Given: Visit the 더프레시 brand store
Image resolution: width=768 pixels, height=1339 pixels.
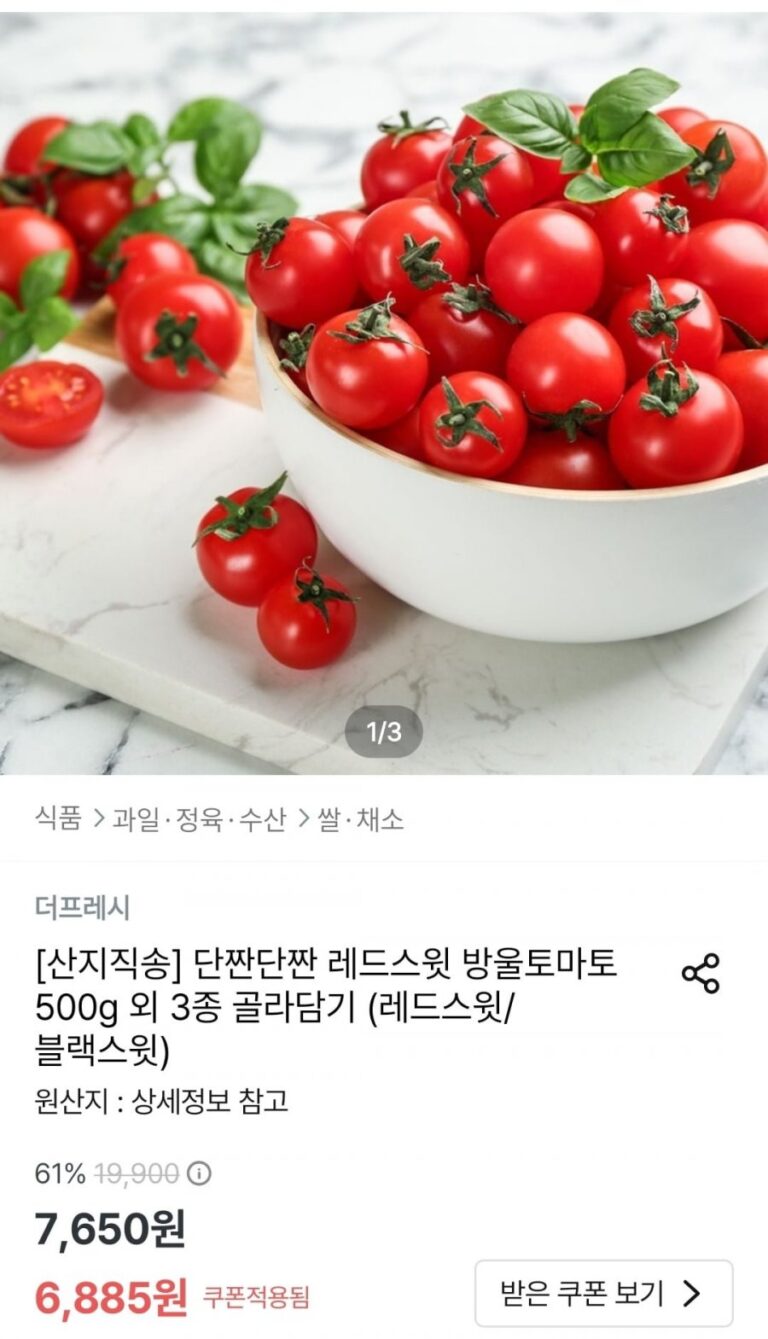Looking at the screenshot, I should (82, 908).
